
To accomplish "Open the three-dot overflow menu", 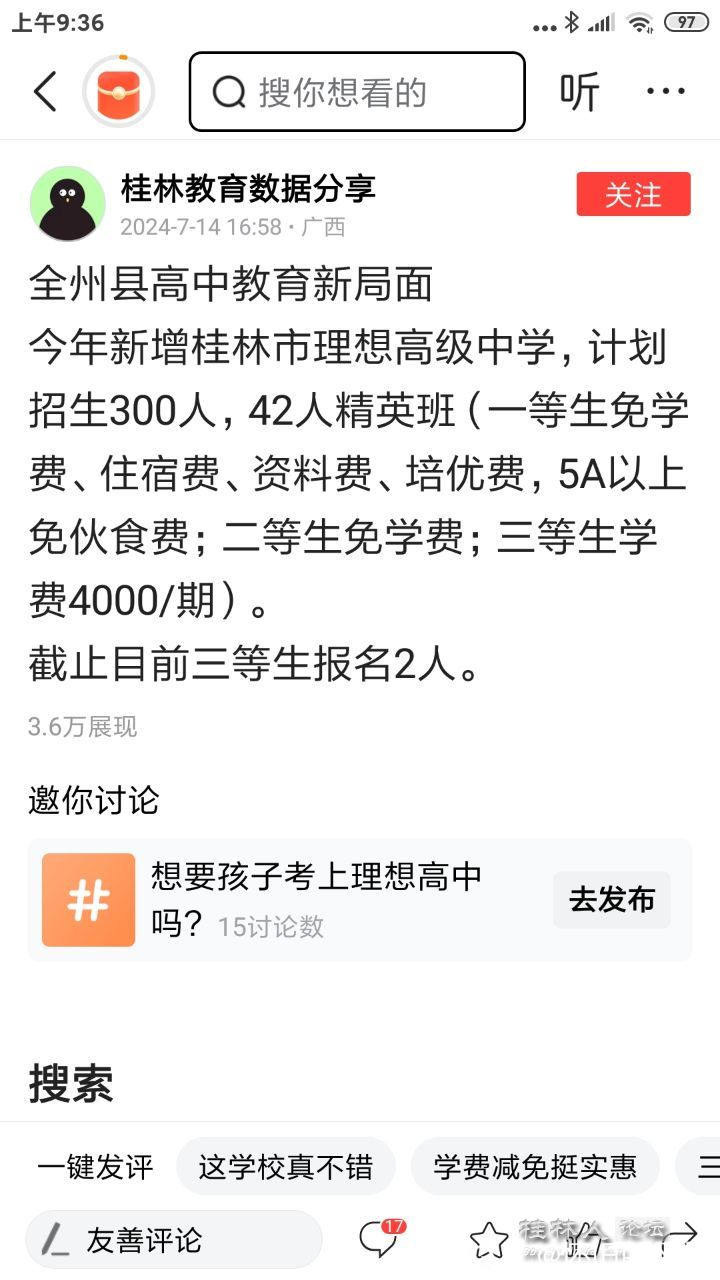I will [665, 92].
